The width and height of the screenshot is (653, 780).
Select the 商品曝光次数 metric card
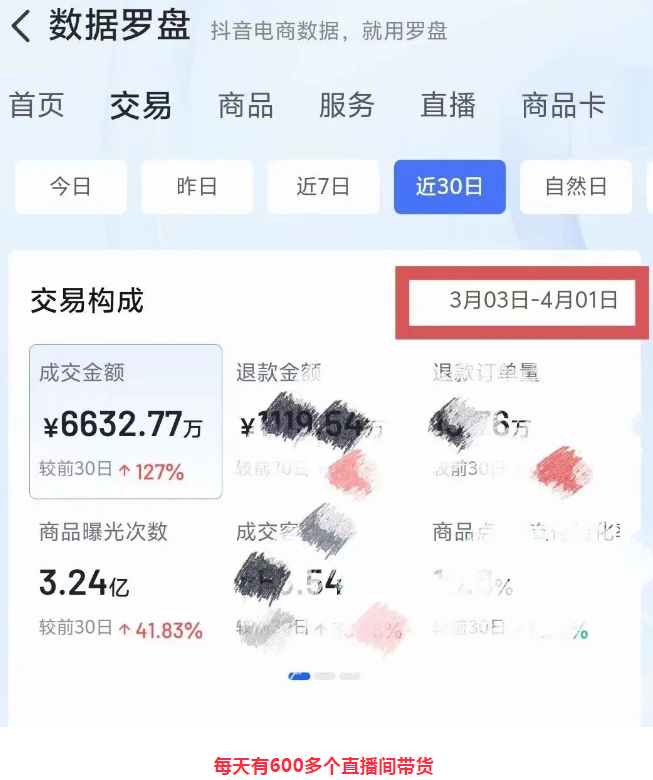[120, 580]
